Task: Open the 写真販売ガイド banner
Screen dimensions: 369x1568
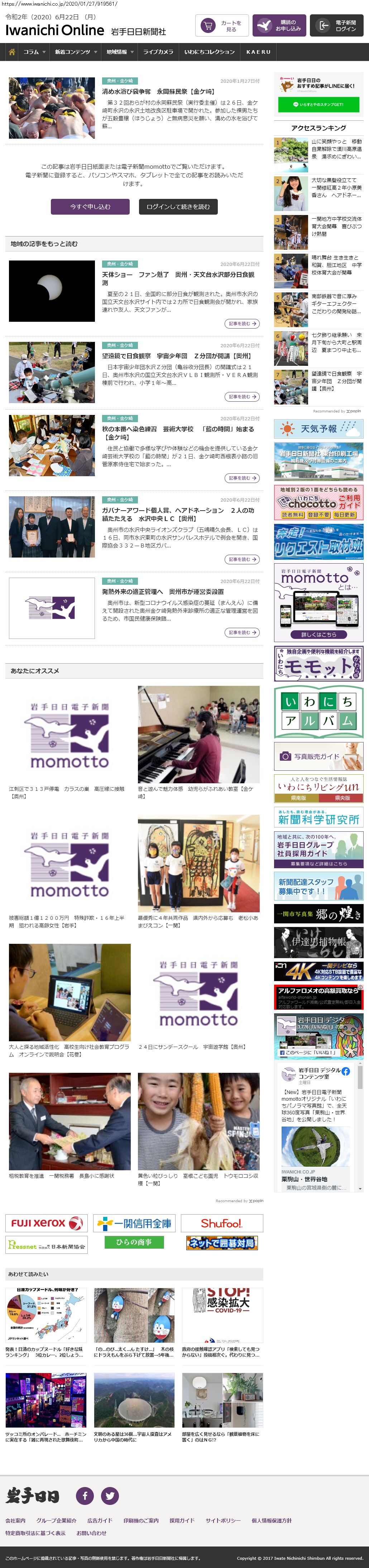Action: pyautogui.click(x=318, y=756)
